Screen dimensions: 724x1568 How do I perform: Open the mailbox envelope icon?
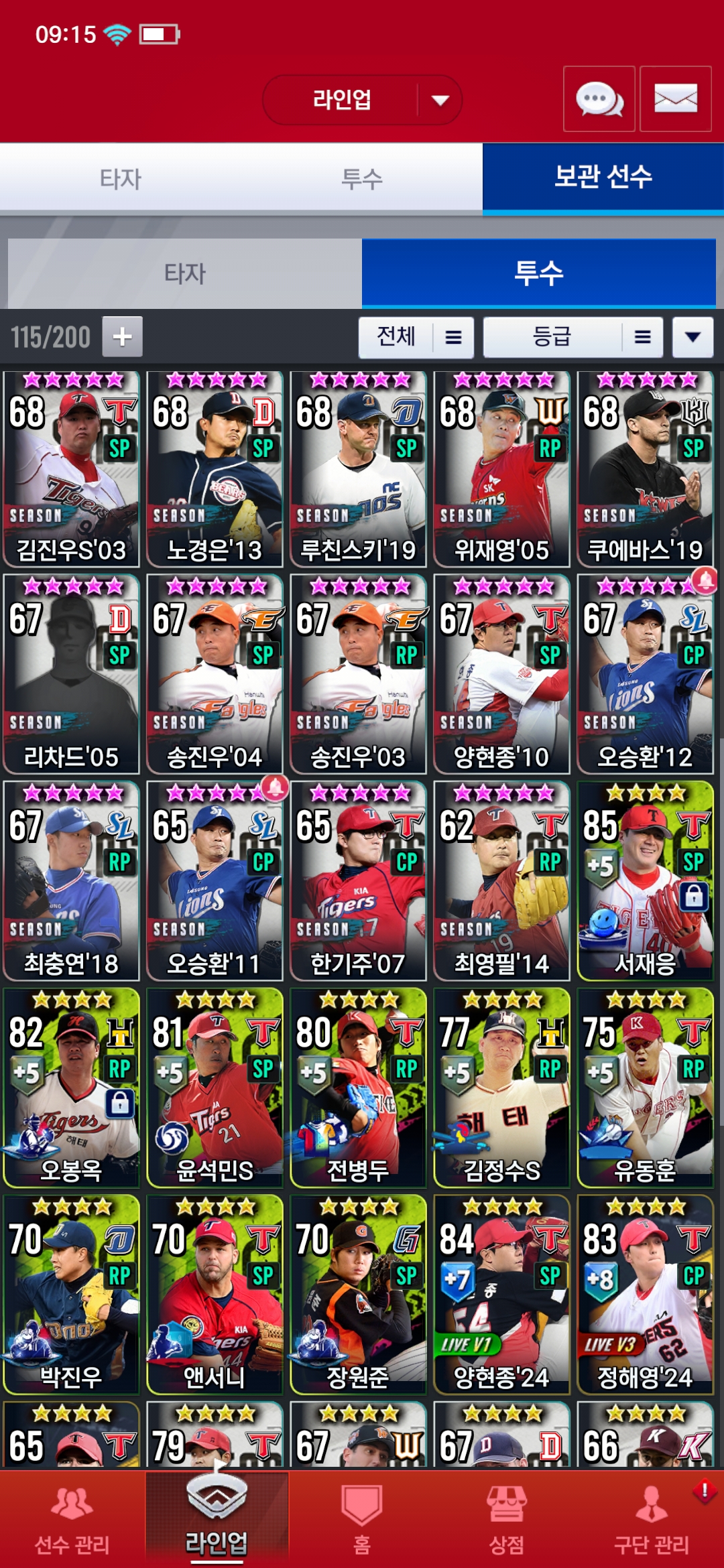tap(675, 99)
